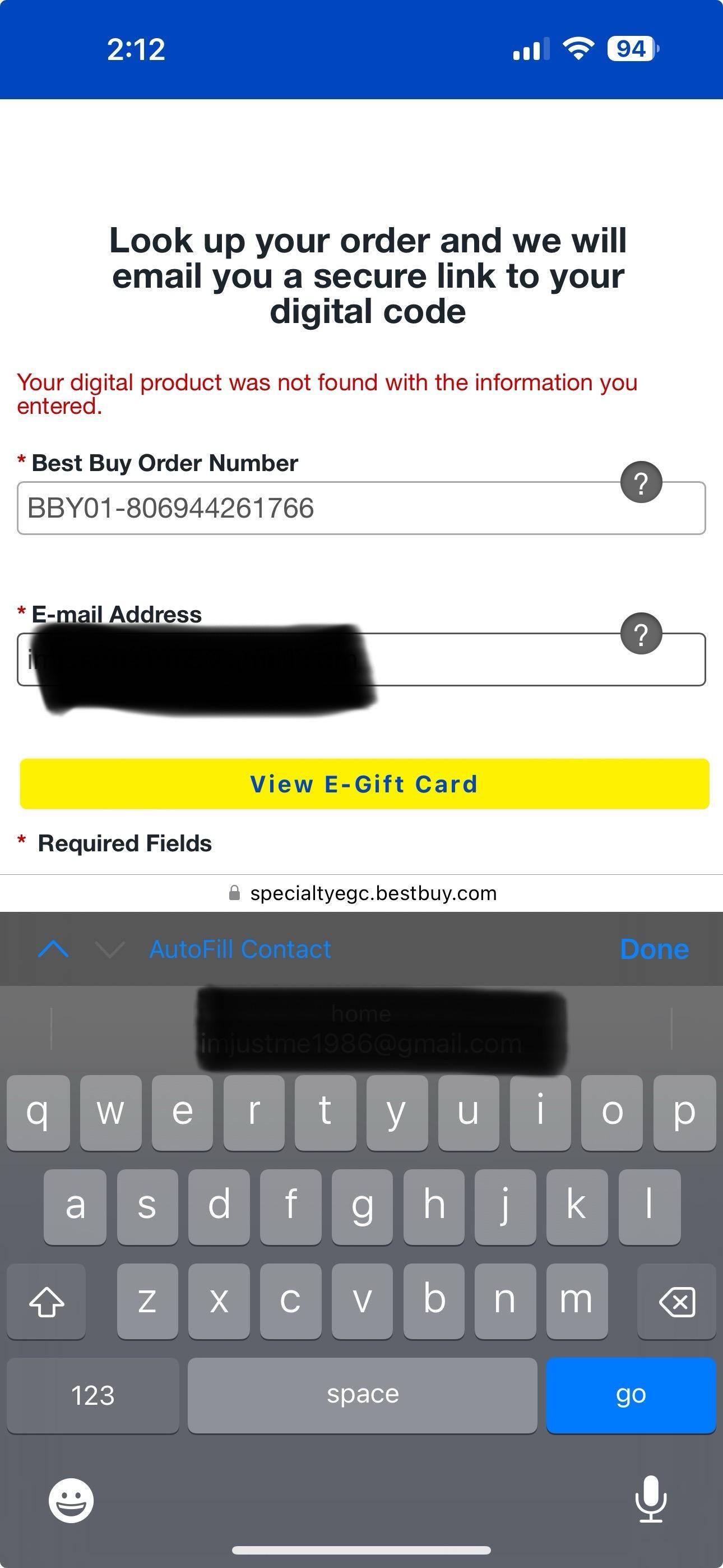
Task: Tap the microphone dictation icon
Action: point(651,1502)
